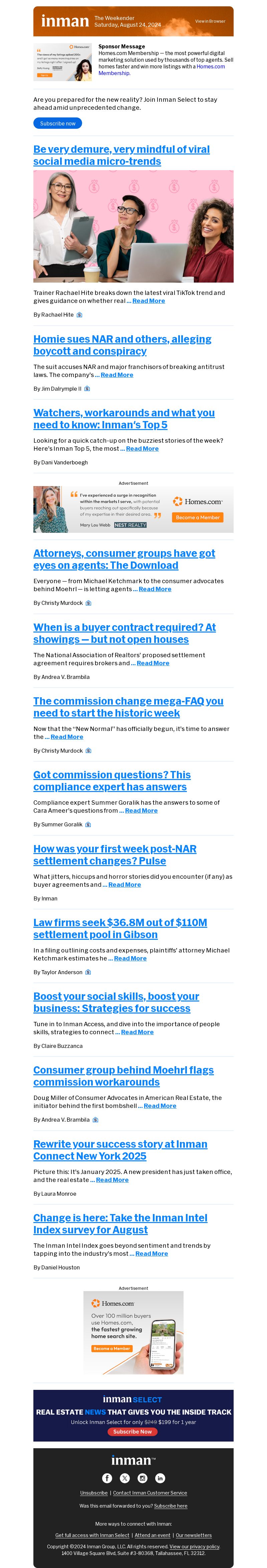Viewport: 267px width, 1568px height.
Task: Tap Become a Member in the Mary Lou Webb ad
Action: (x=198, y=517)
